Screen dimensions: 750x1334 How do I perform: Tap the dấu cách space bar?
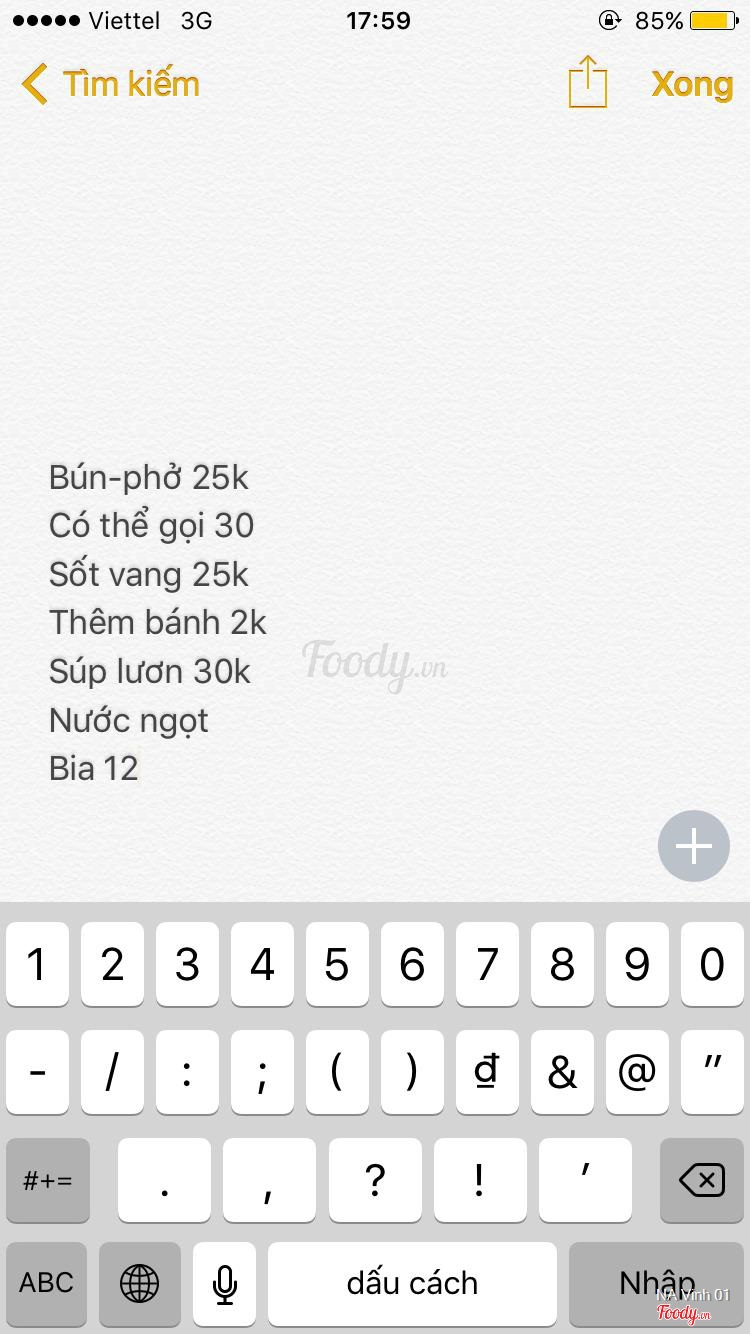pyautogui.click(x=412, y=1283)
